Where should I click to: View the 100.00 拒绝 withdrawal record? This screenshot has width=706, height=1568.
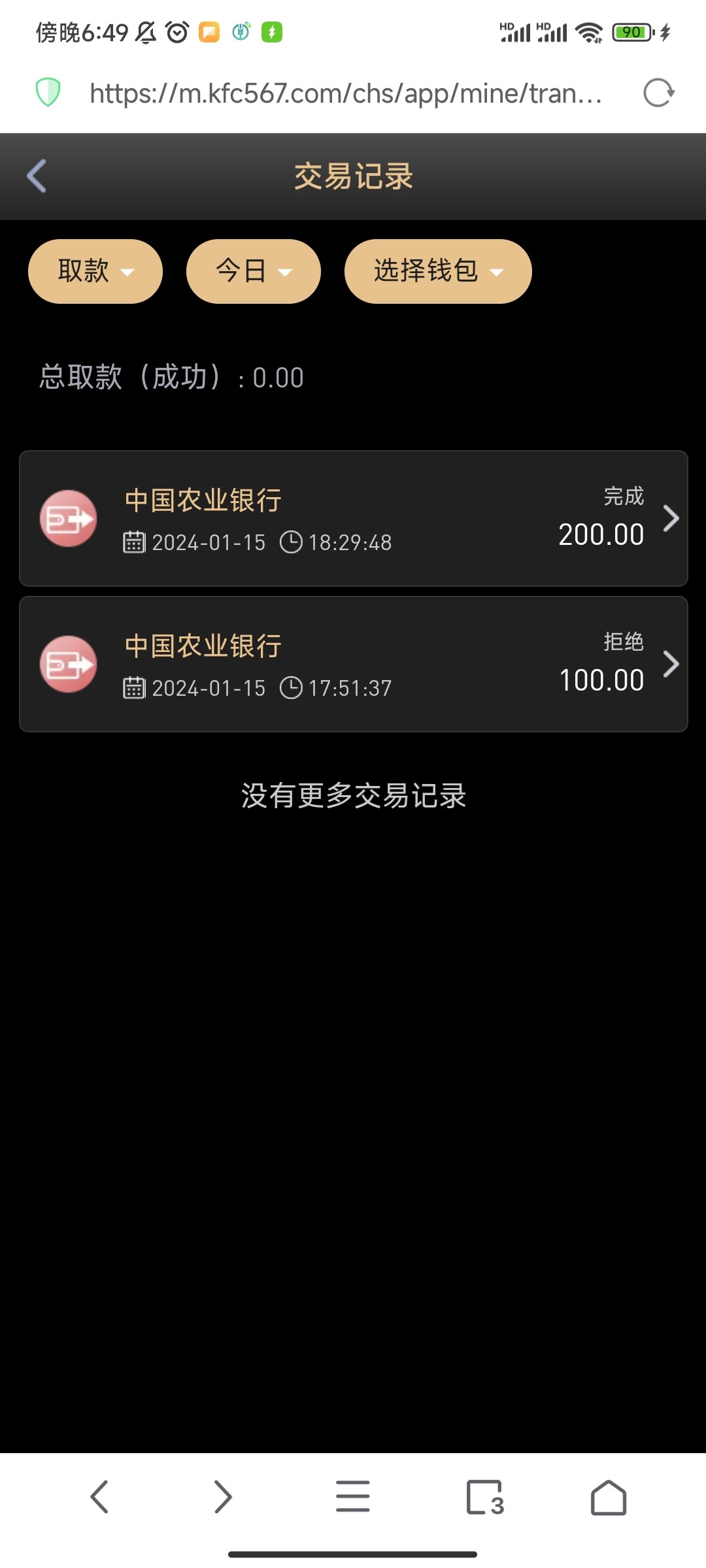[353, 664]
